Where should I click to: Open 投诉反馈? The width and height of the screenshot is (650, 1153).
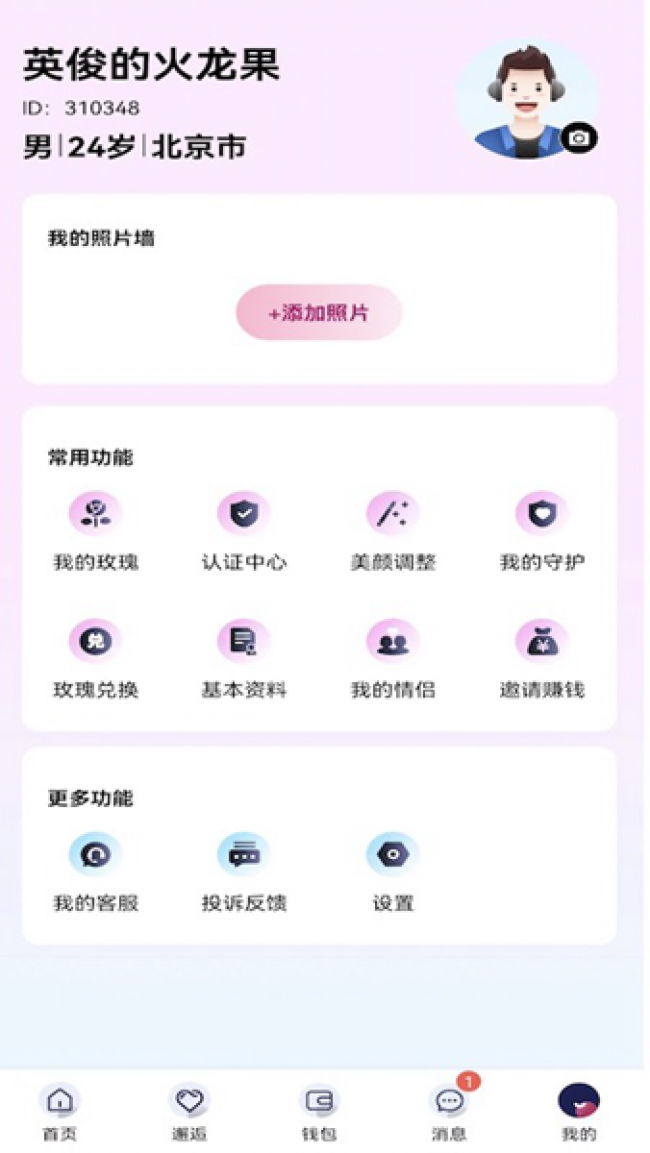[244, 872]
